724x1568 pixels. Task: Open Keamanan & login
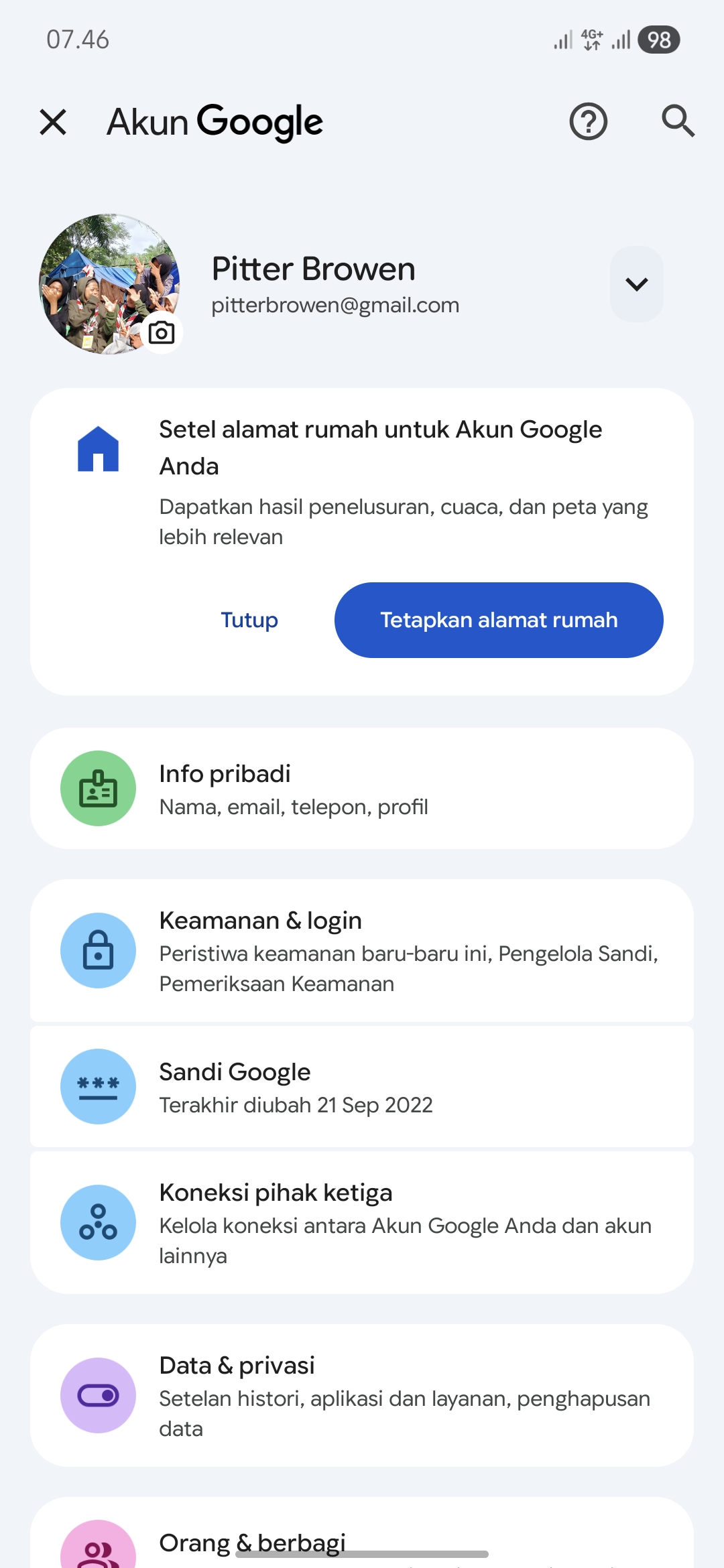362,951
